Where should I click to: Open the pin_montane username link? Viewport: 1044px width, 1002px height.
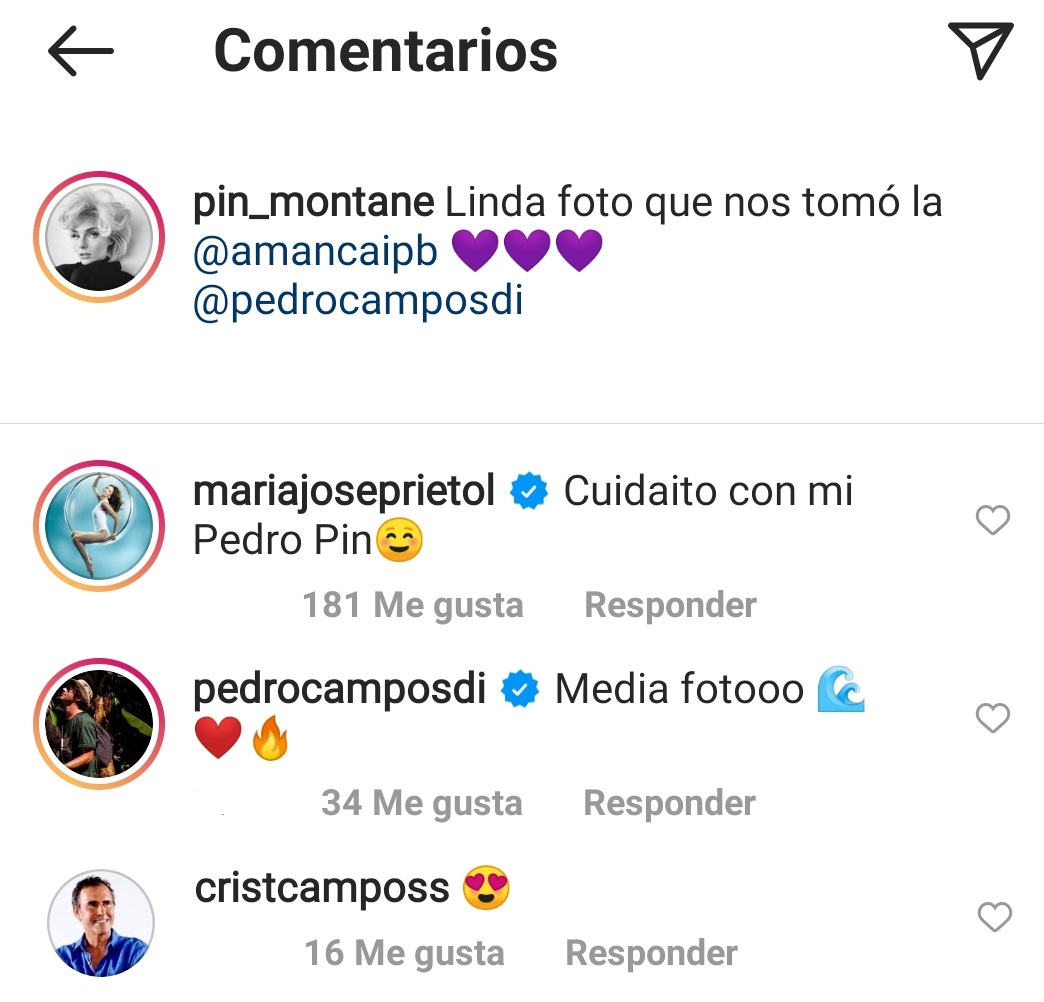(313, 203)
